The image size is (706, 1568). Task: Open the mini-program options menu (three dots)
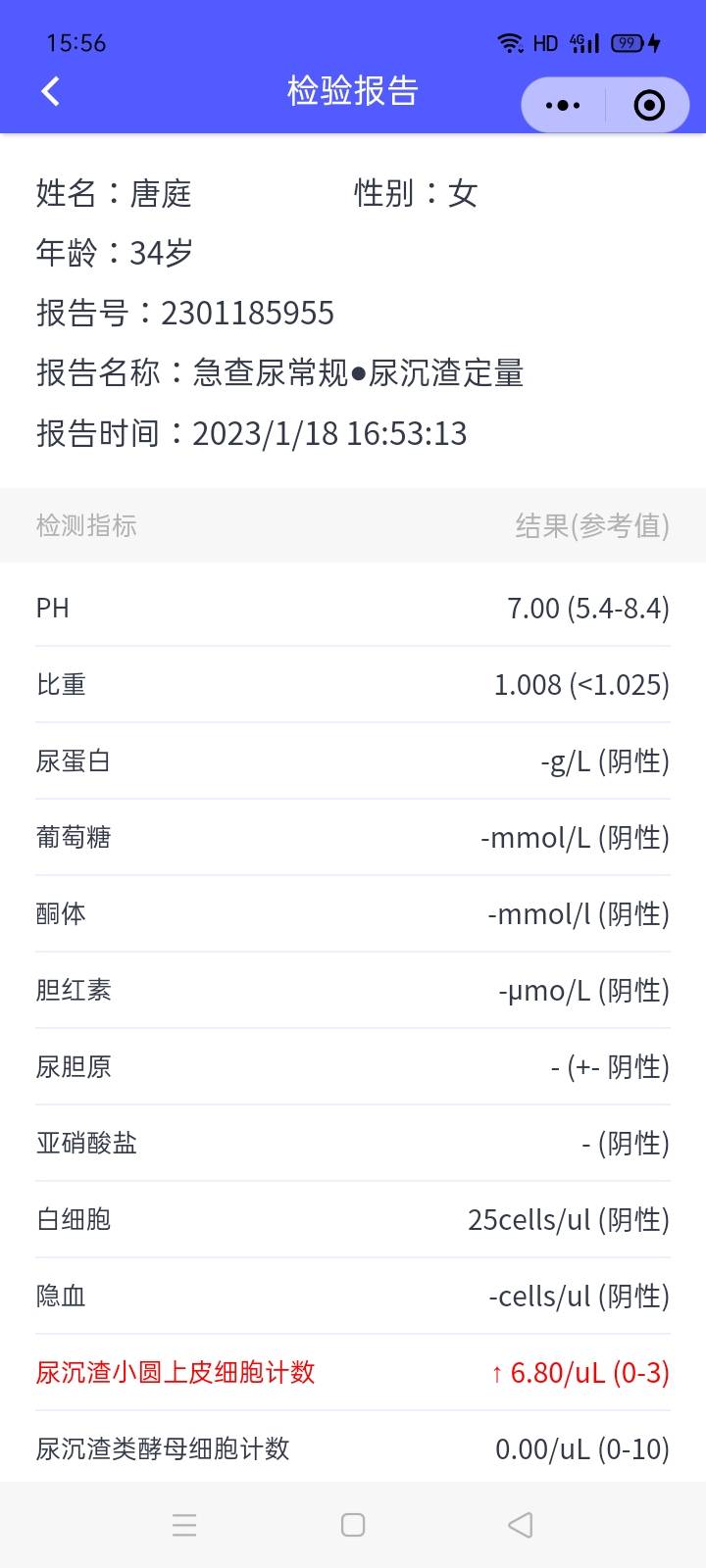pyautogui.click(x=560, y=105)
